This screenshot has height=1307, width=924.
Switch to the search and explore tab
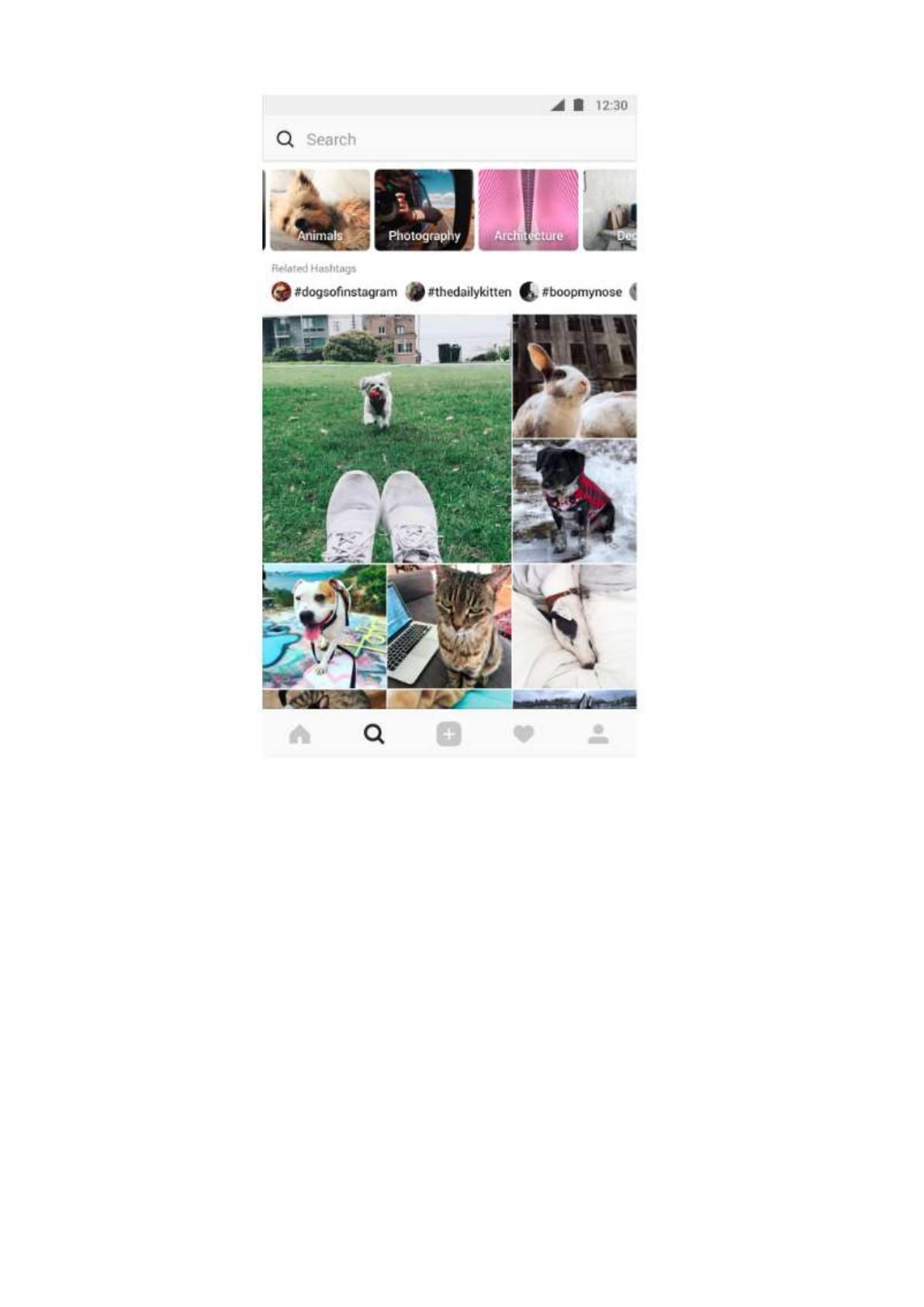pos(374,734)
